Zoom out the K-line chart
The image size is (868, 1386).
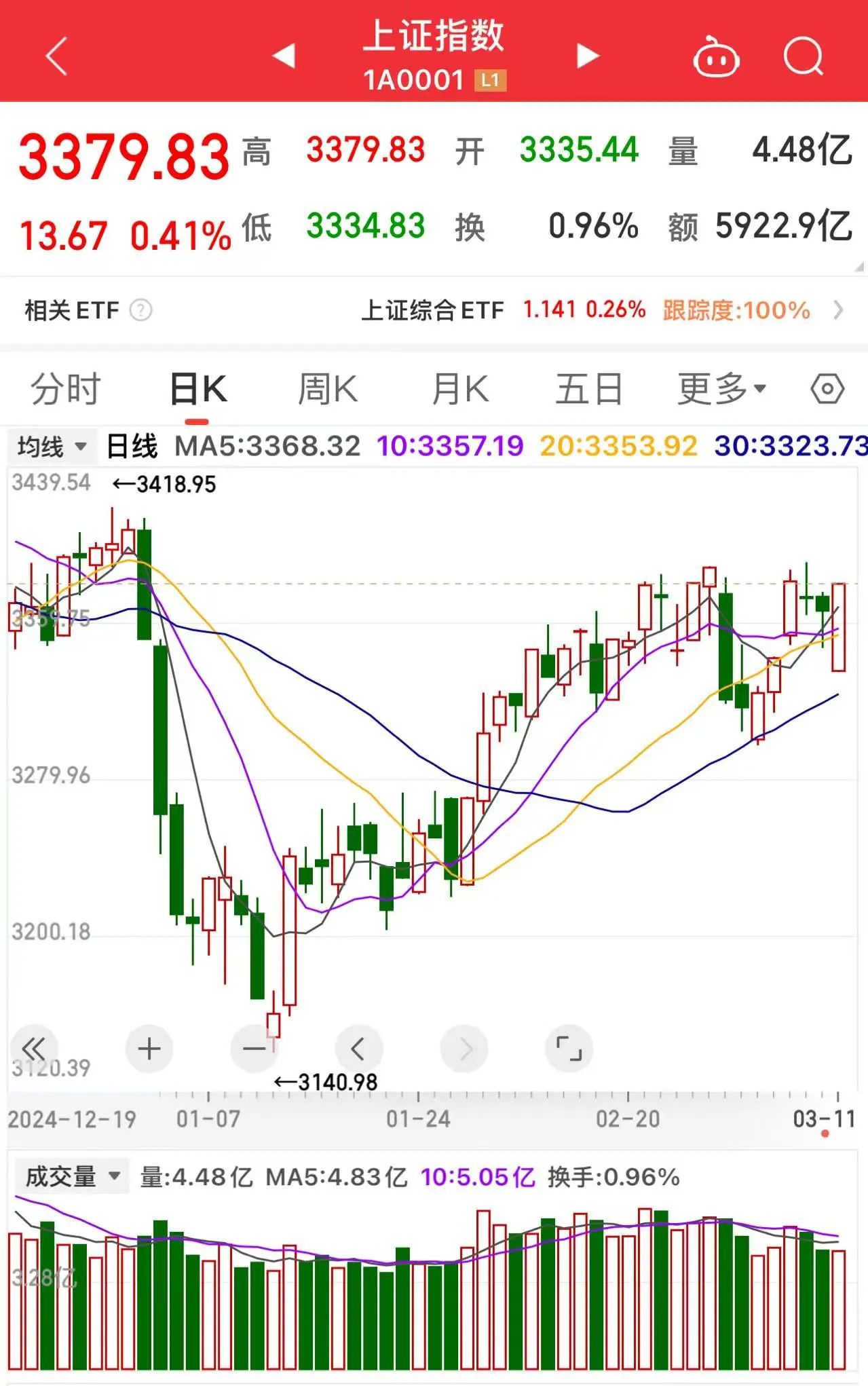(x=254, y=1049)
